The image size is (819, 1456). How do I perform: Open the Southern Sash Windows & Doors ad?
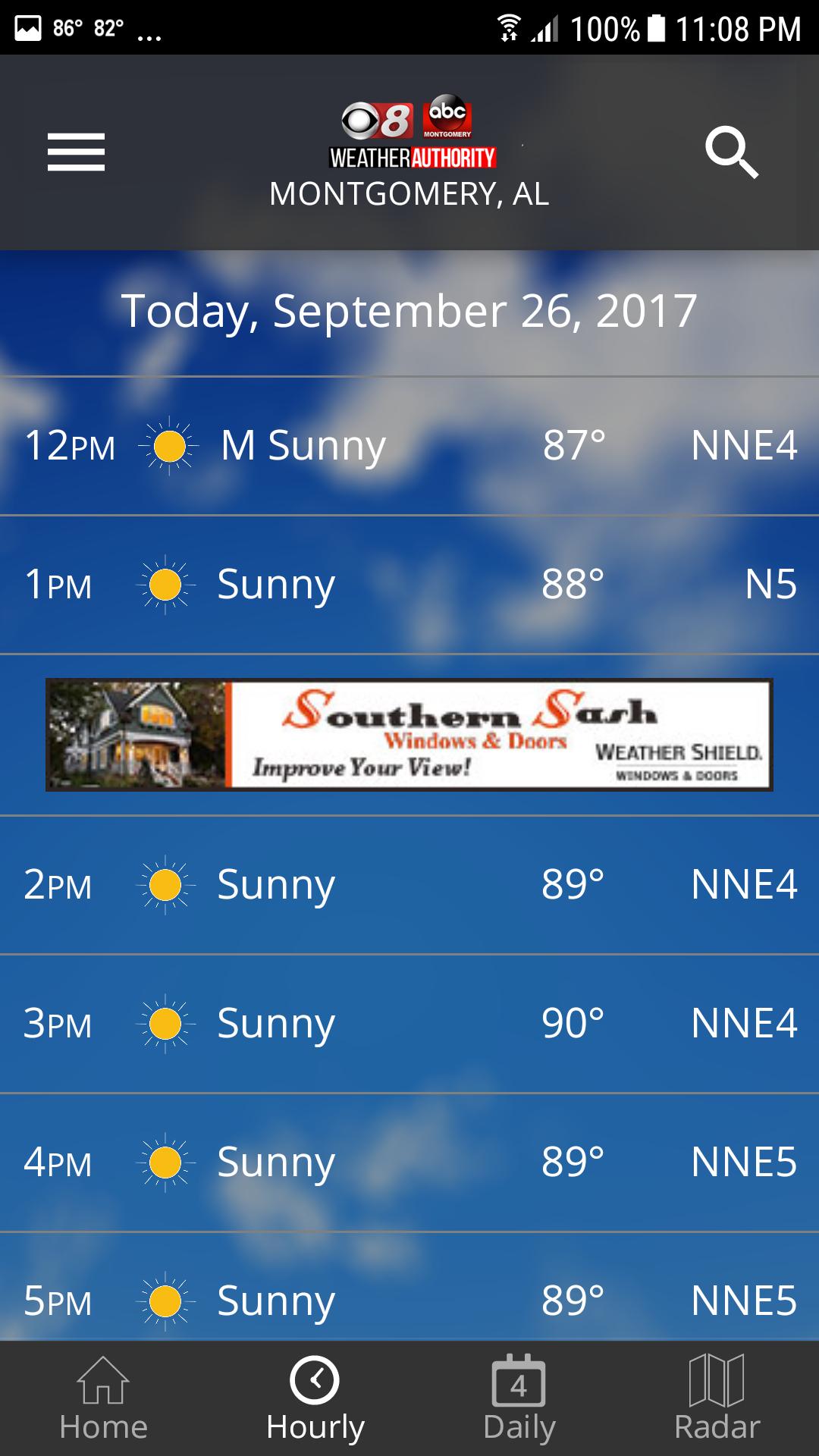[409, 735]
